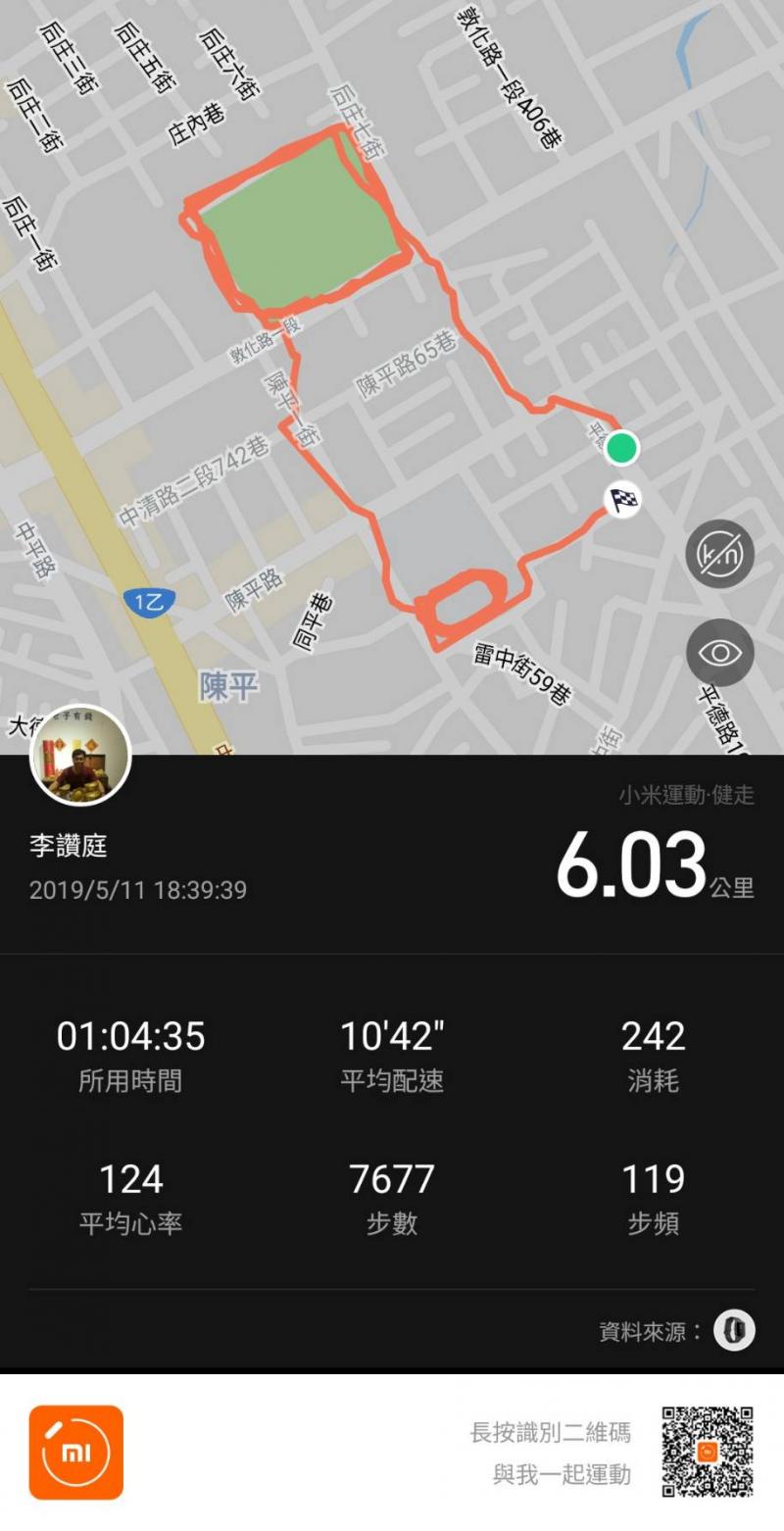Tap the eye icon to hide the map
Screen dimensions: 784x1531
tap(719, 653)
